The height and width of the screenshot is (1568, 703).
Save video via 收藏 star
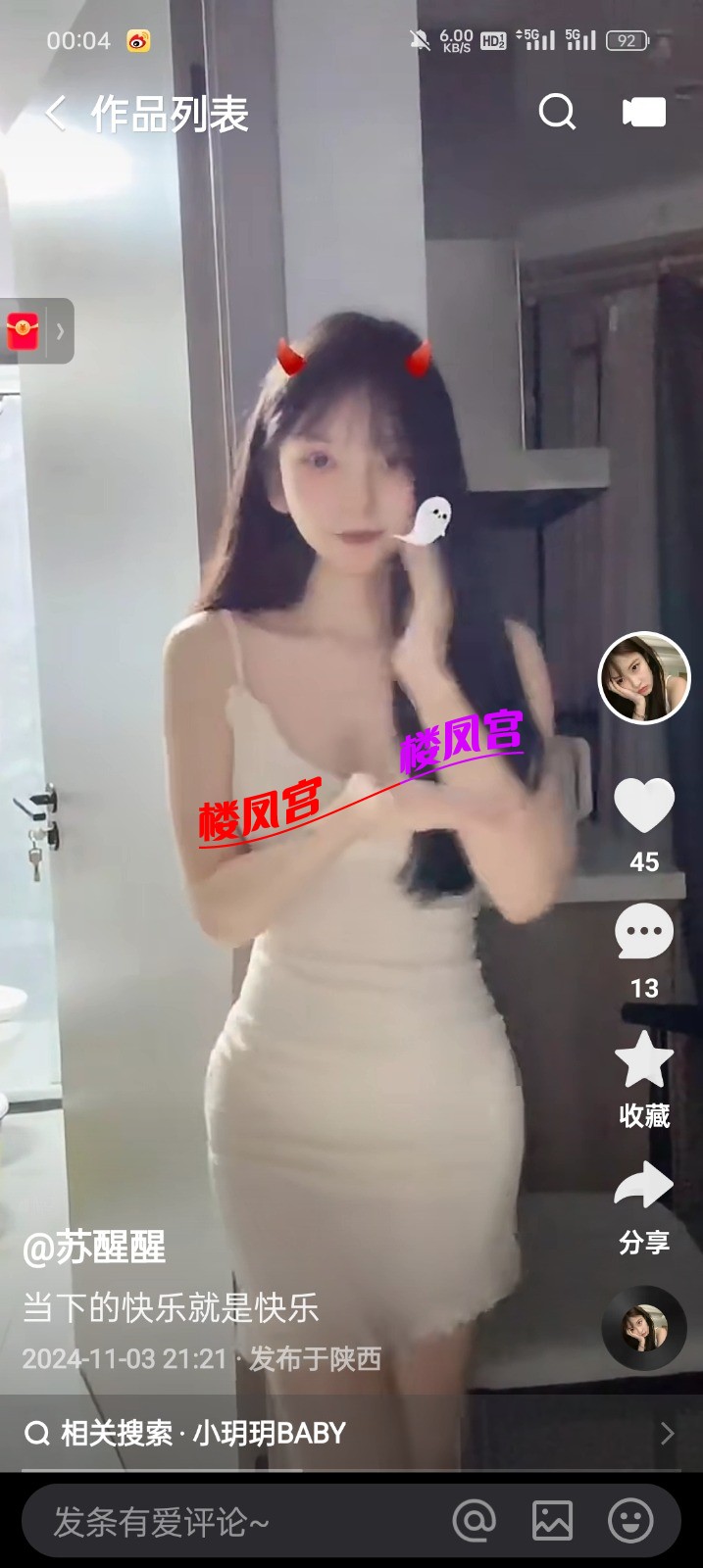[644, 1061]
